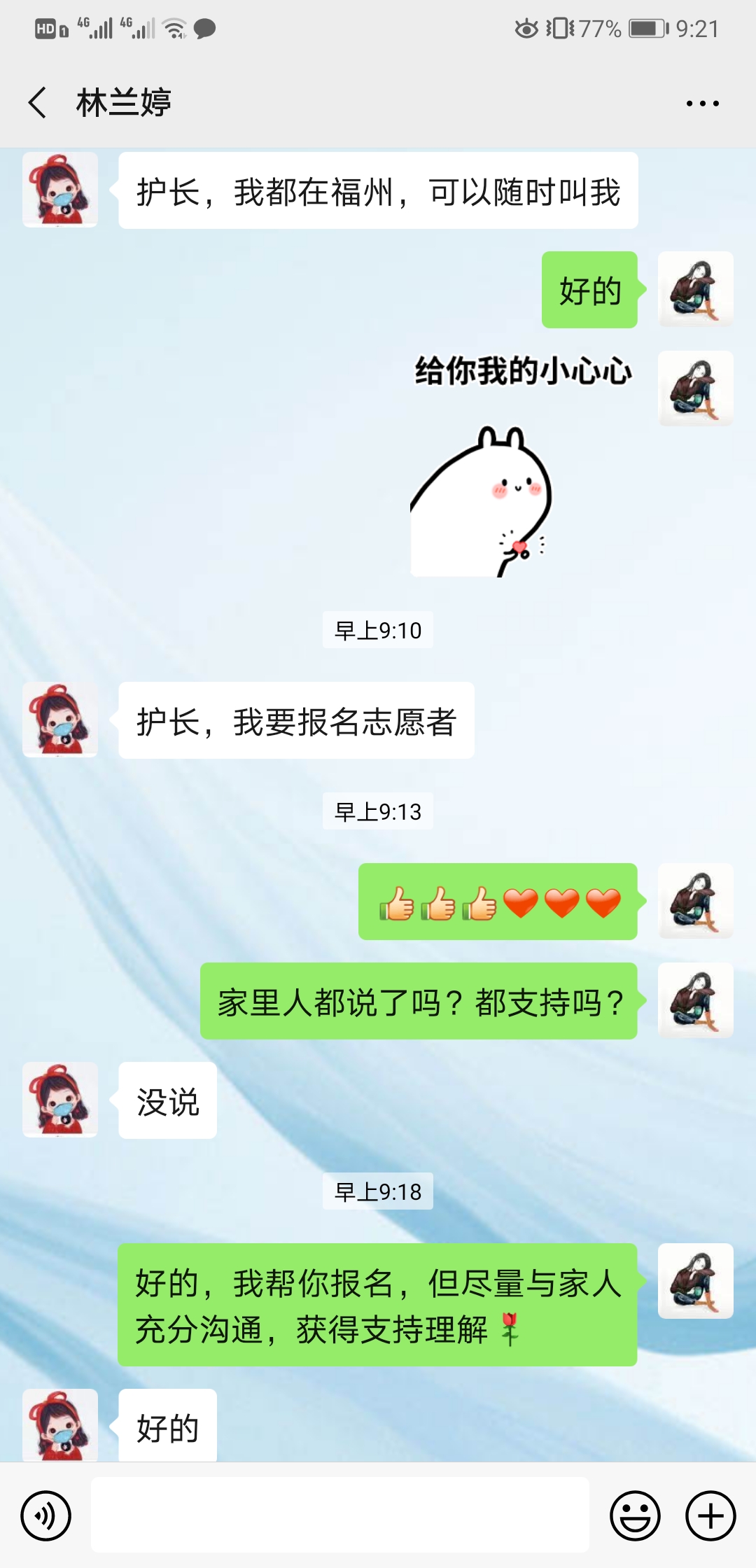
Task: Open the emoji sticker panel
Action: [x=635, y=1515]
